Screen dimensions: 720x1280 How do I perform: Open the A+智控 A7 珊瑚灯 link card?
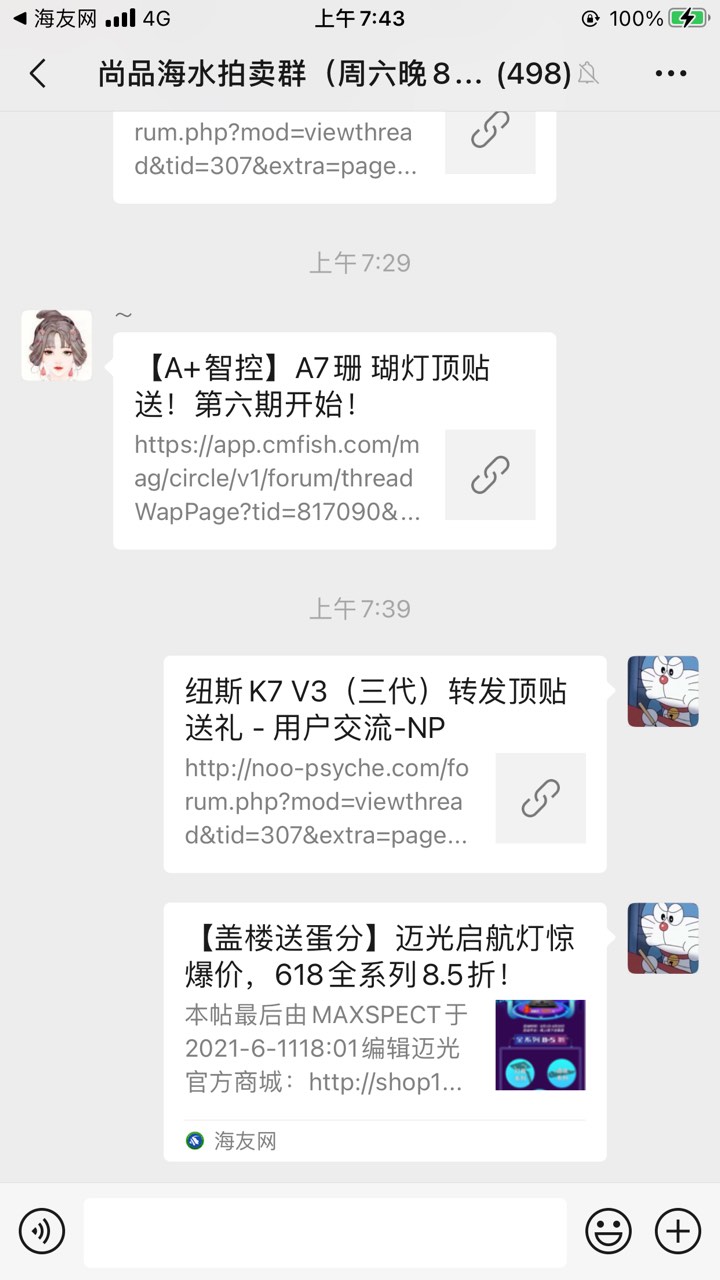click(334, 440)
